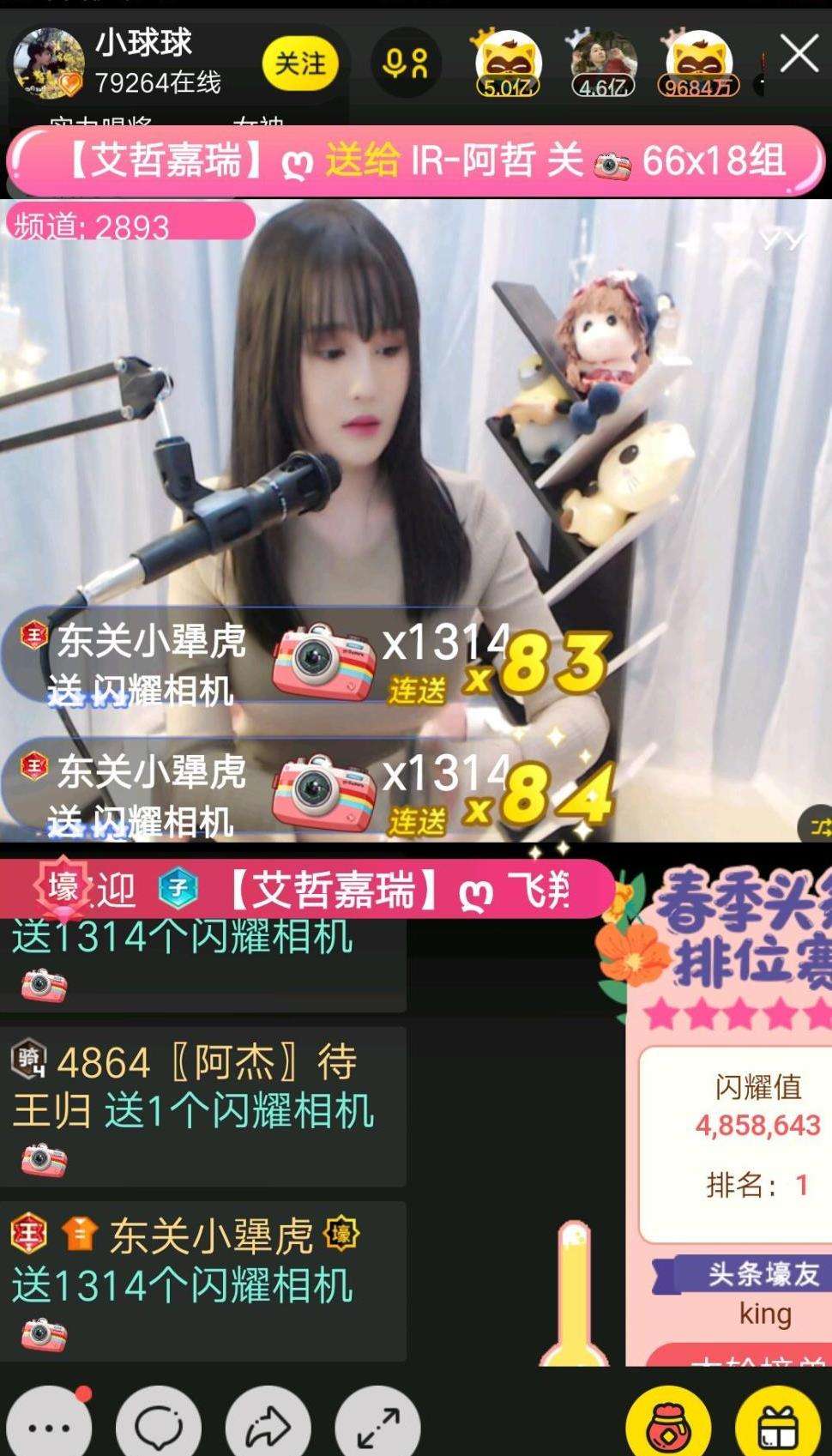Open the mic and audience list icon
This screenshot has width=832, height=1456.
coord(406,64)
